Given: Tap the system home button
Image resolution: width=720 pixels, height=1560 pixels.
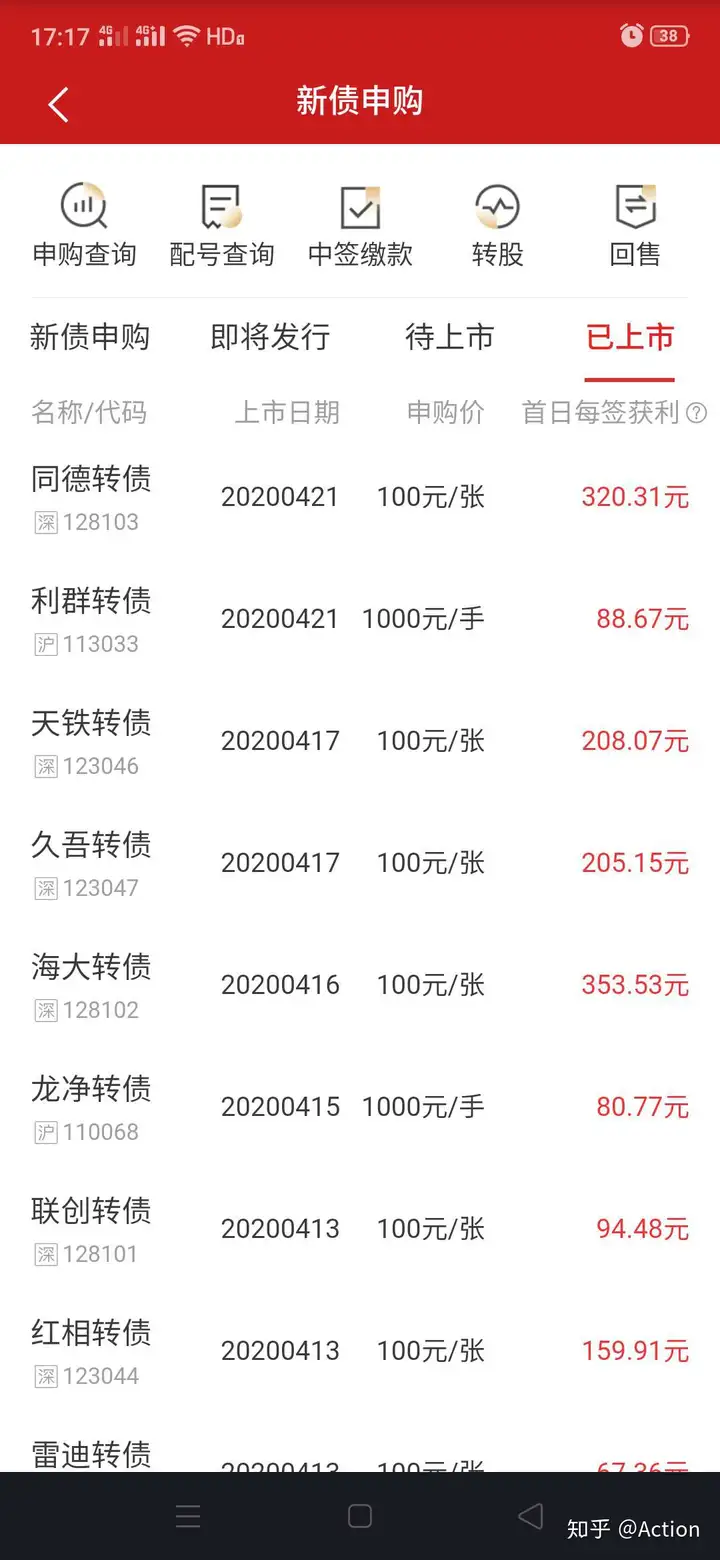Looking at the screenshot, I should coord(360,1516).
